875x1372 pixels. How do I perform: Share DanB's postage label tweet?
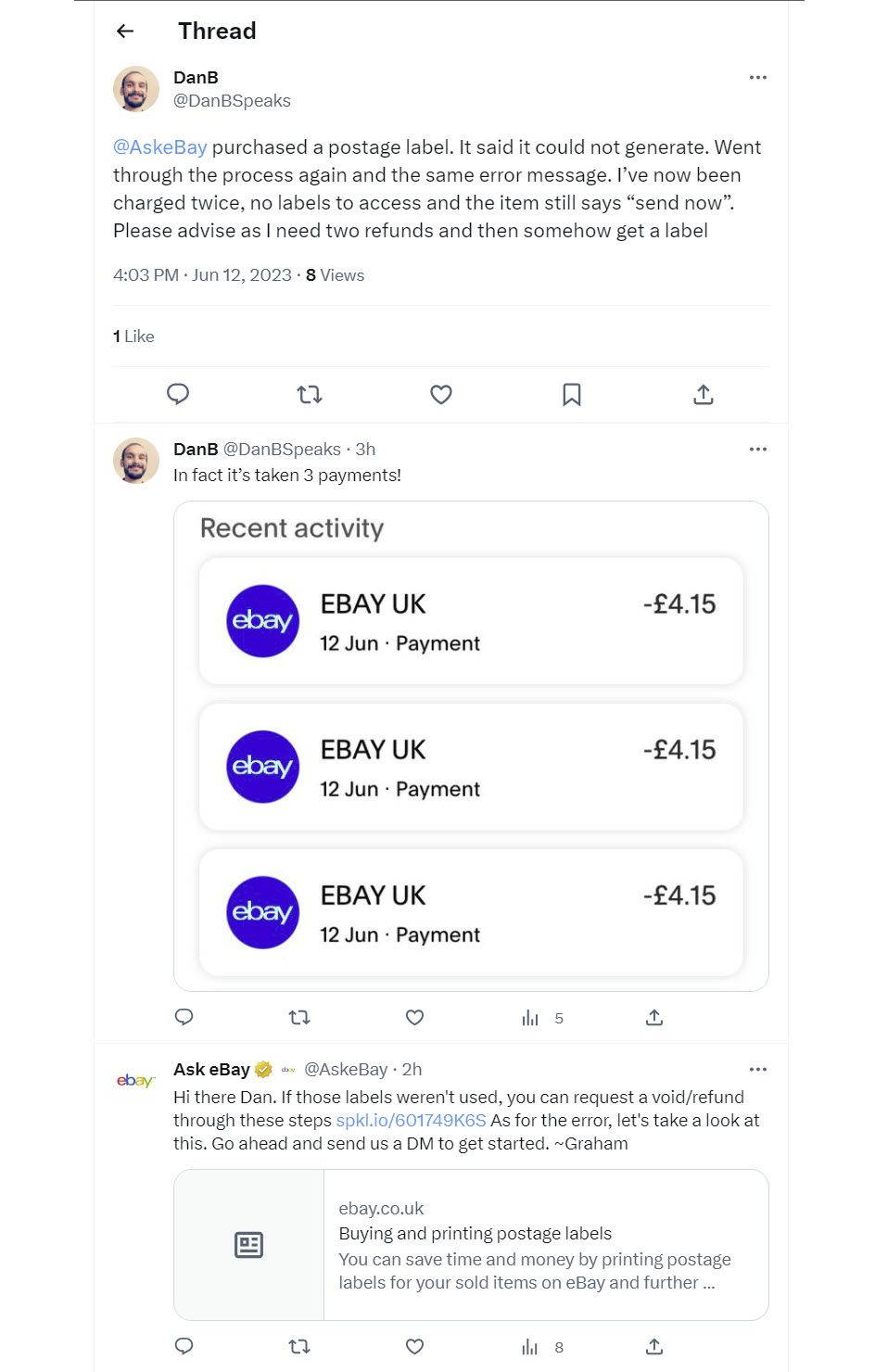point(704,395)
